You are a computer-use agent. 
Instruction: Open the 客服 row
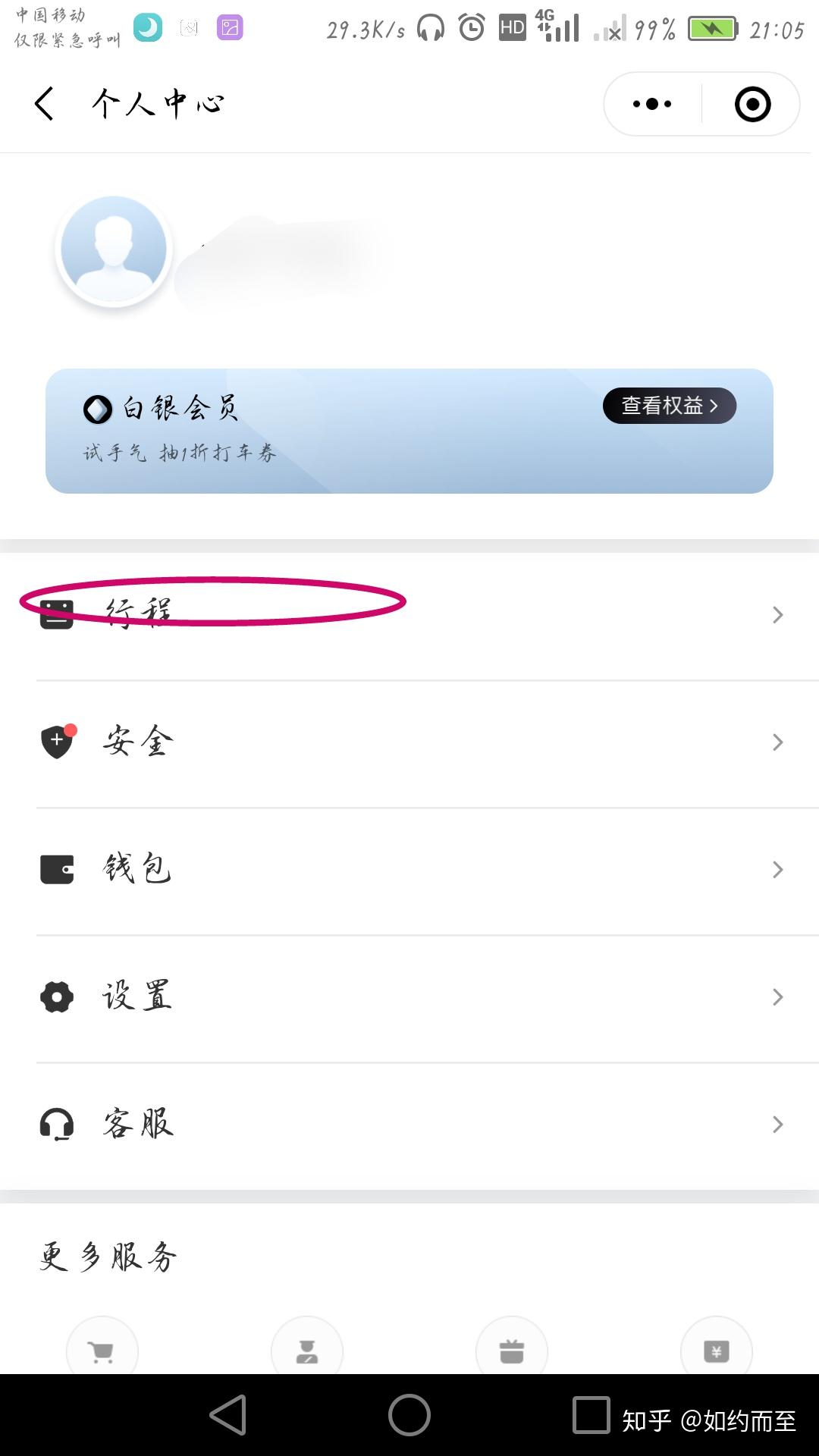[x=409, y=1124]
